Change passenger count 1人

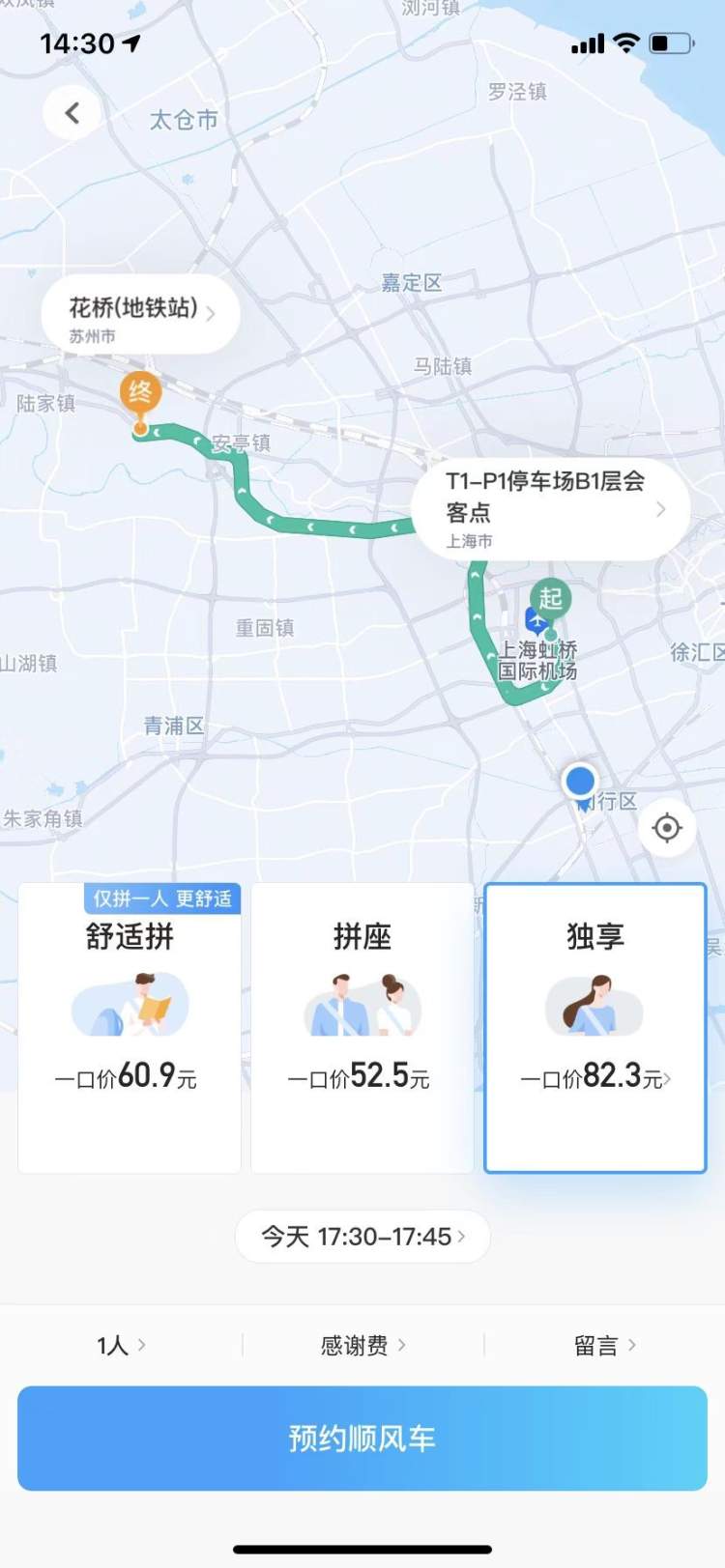pos(121,1345)
